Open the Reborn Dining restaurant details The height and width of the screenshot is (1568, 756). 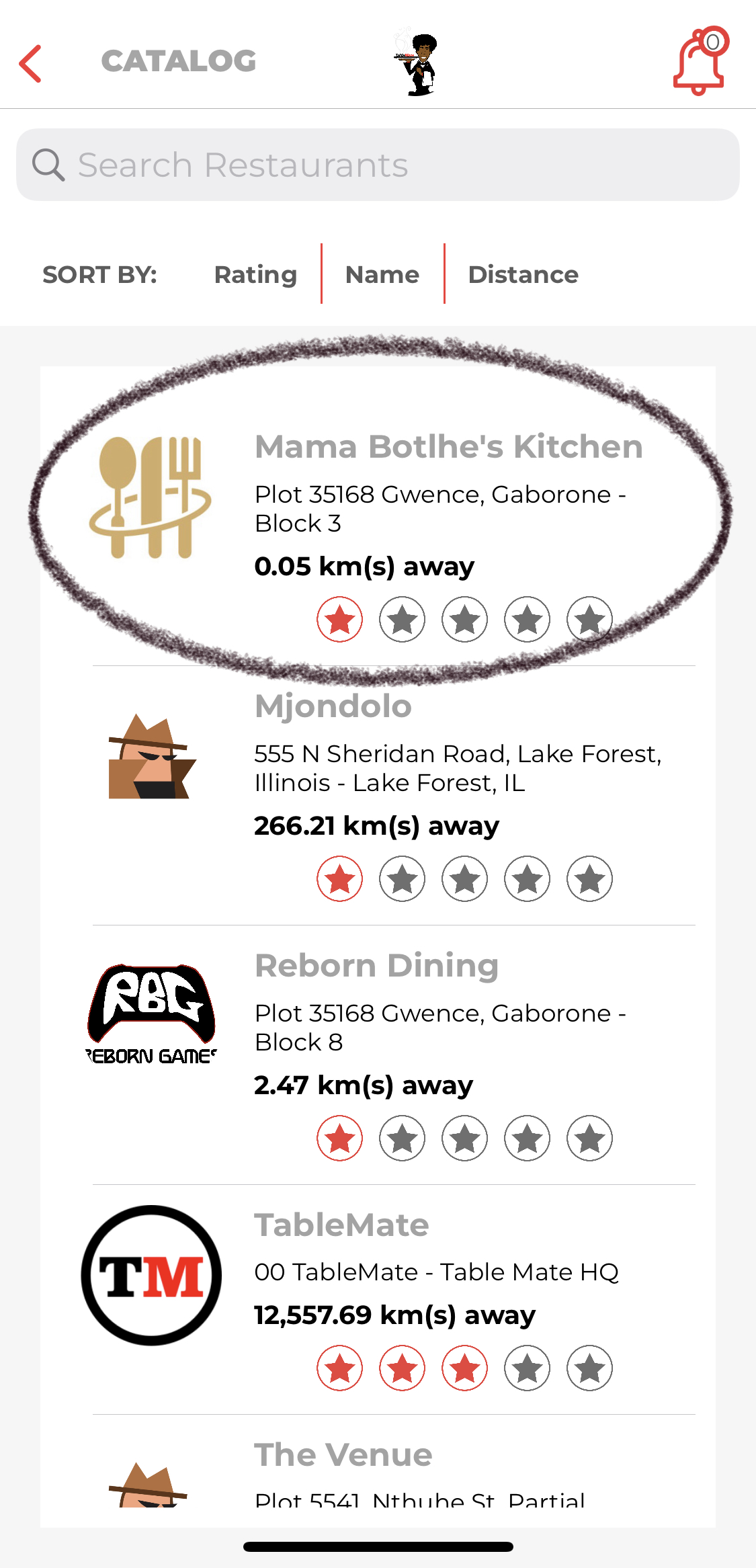click(x=376, y=965)
